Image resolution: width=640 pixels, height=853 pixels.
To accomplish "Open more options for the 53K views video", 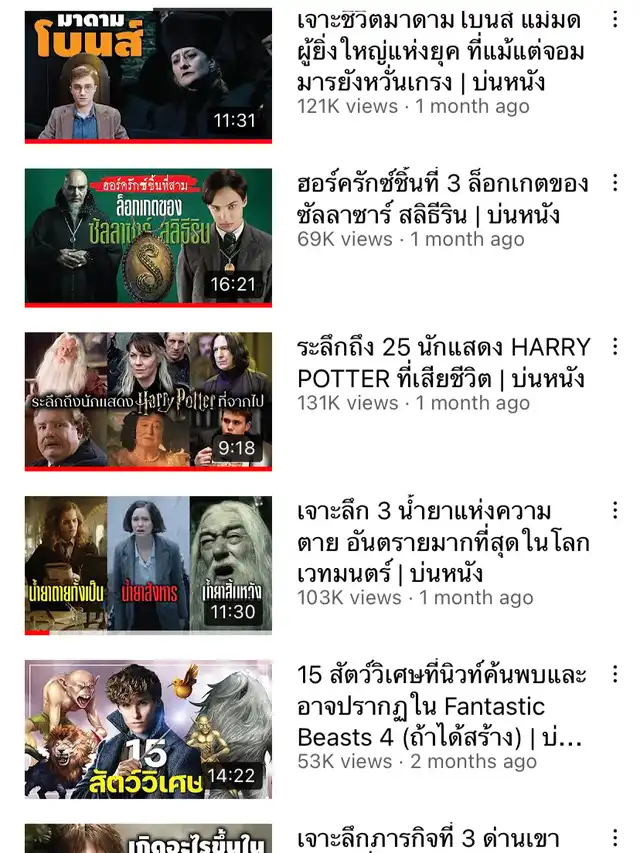I will [x=615, y=675].
